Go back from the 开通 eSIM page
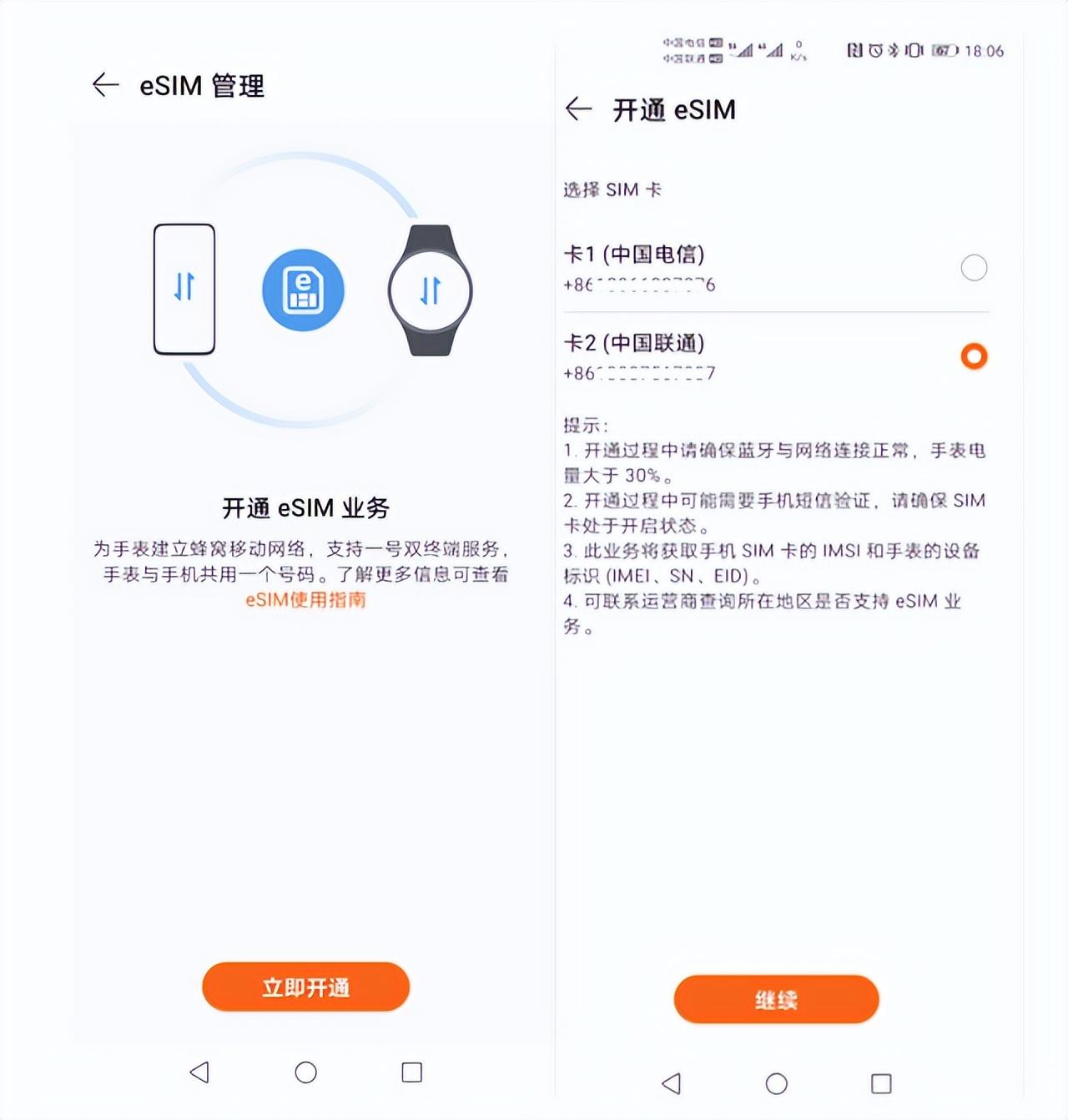Image resolution: width=1068 pixels, height=1120 pixels. pos(578,108)
